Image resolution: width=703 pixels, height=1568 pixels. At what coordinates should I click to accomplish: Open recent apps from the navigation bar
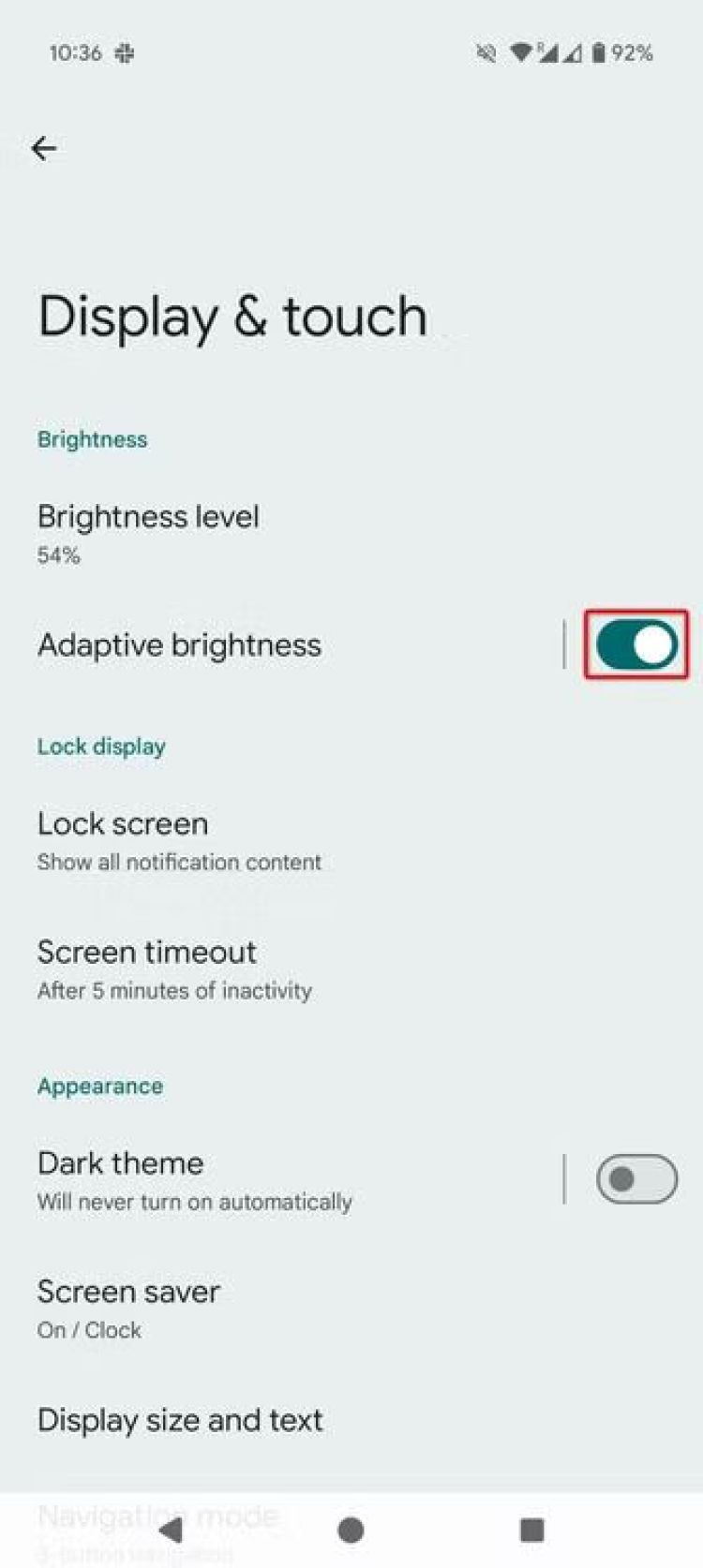(531, 1530)
